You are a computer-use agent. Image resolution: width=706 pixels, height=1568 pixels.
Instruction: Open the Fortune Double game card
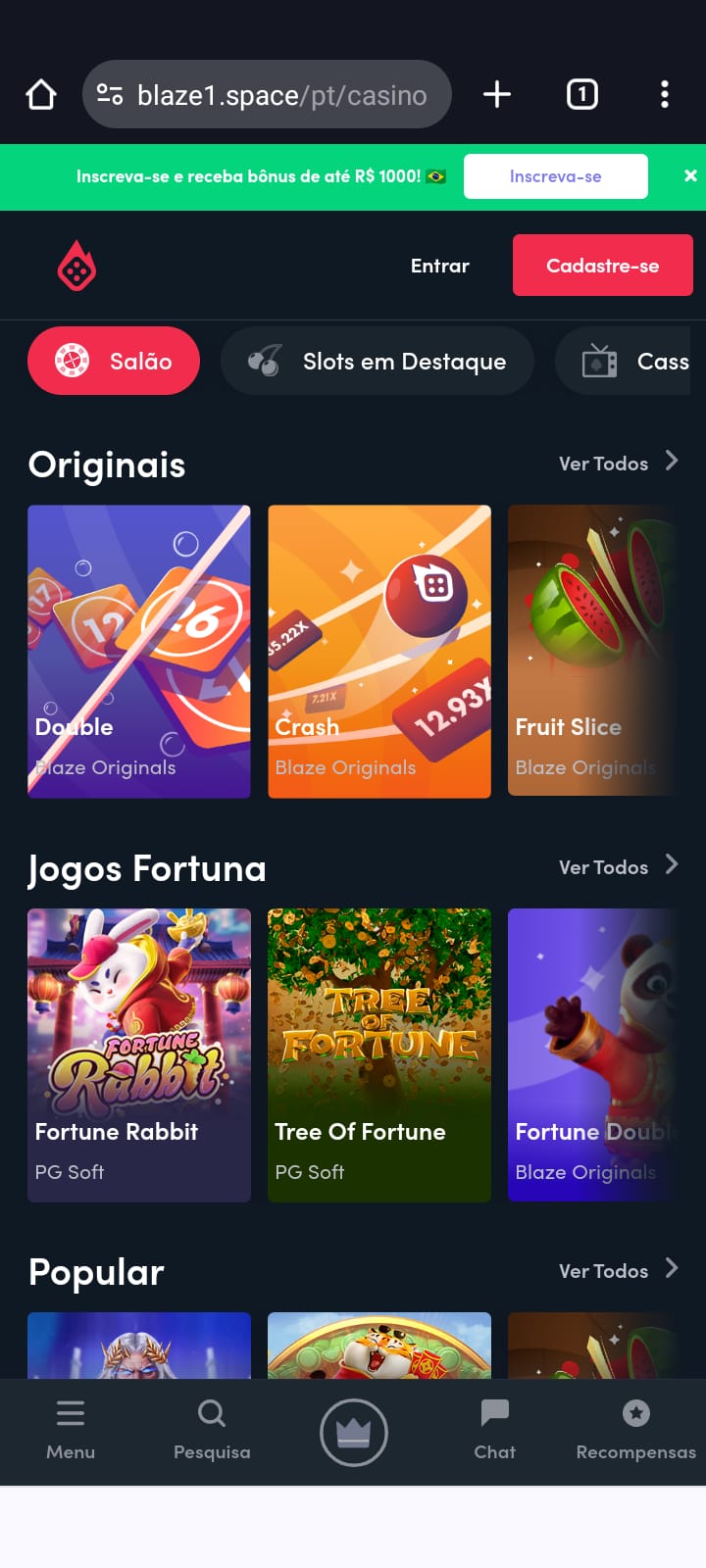point(591,1055)
